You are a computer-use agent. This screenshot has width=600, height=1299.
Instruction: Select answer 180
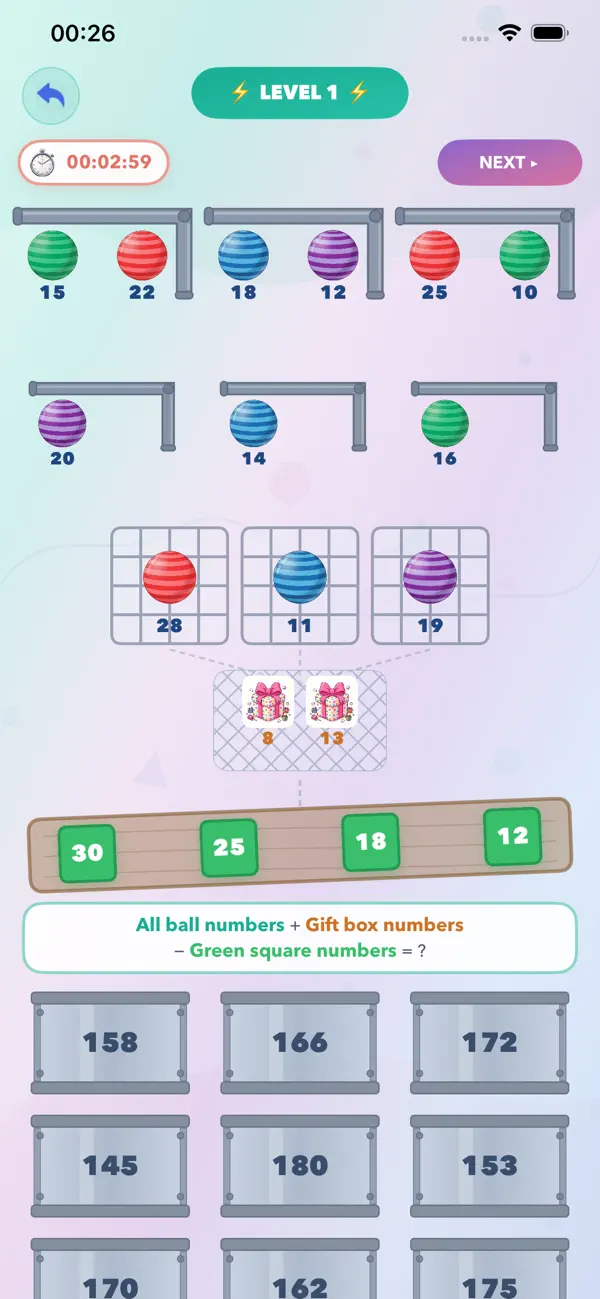300,1165
